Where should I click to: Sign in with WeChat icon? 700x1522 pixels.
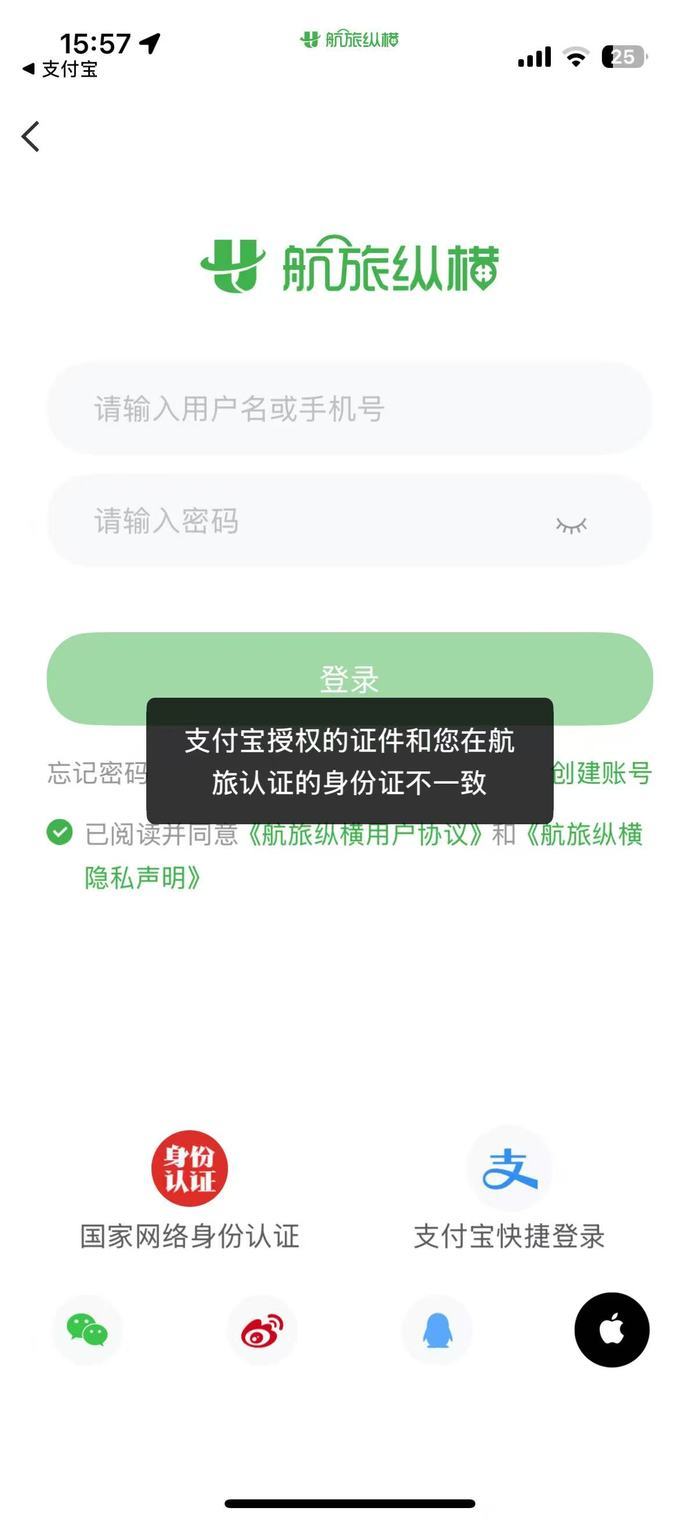88,1330
